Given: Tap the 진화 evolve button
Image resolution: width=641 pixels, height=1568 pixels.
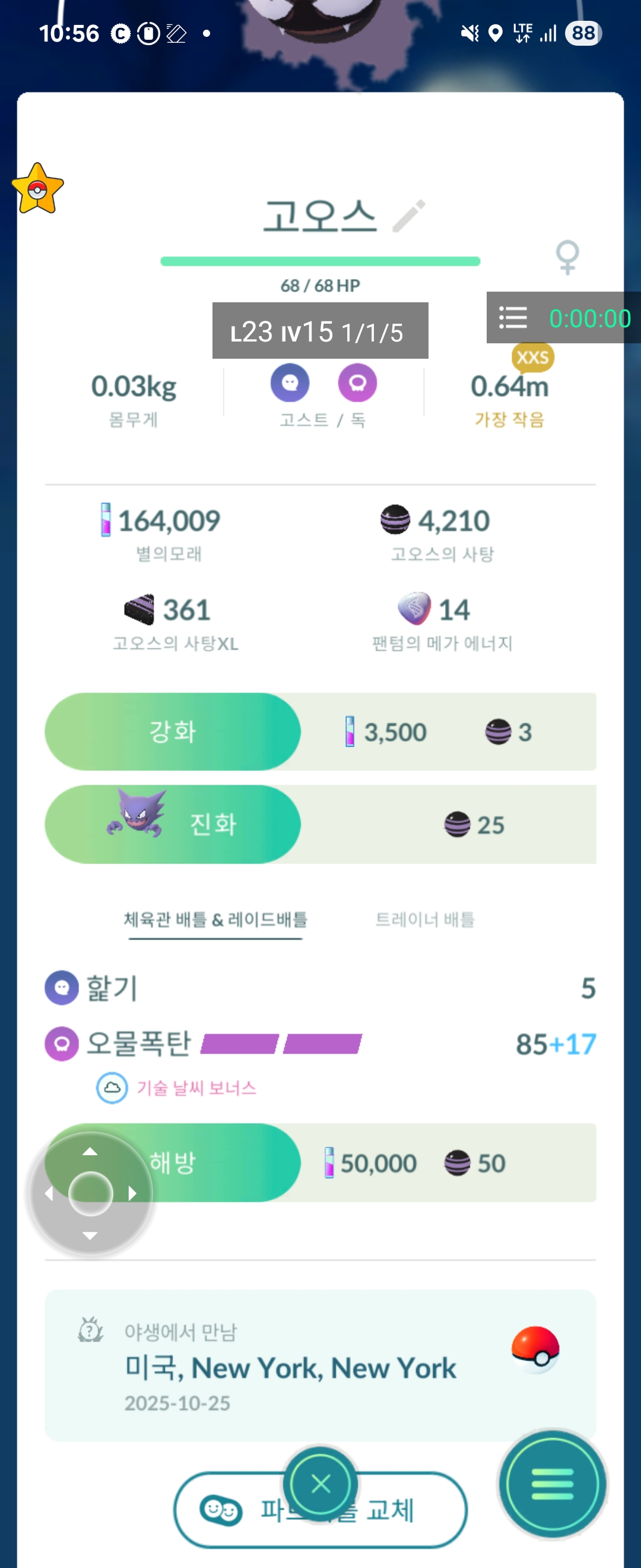Looking at the screenshot, I should pos(173,824).
